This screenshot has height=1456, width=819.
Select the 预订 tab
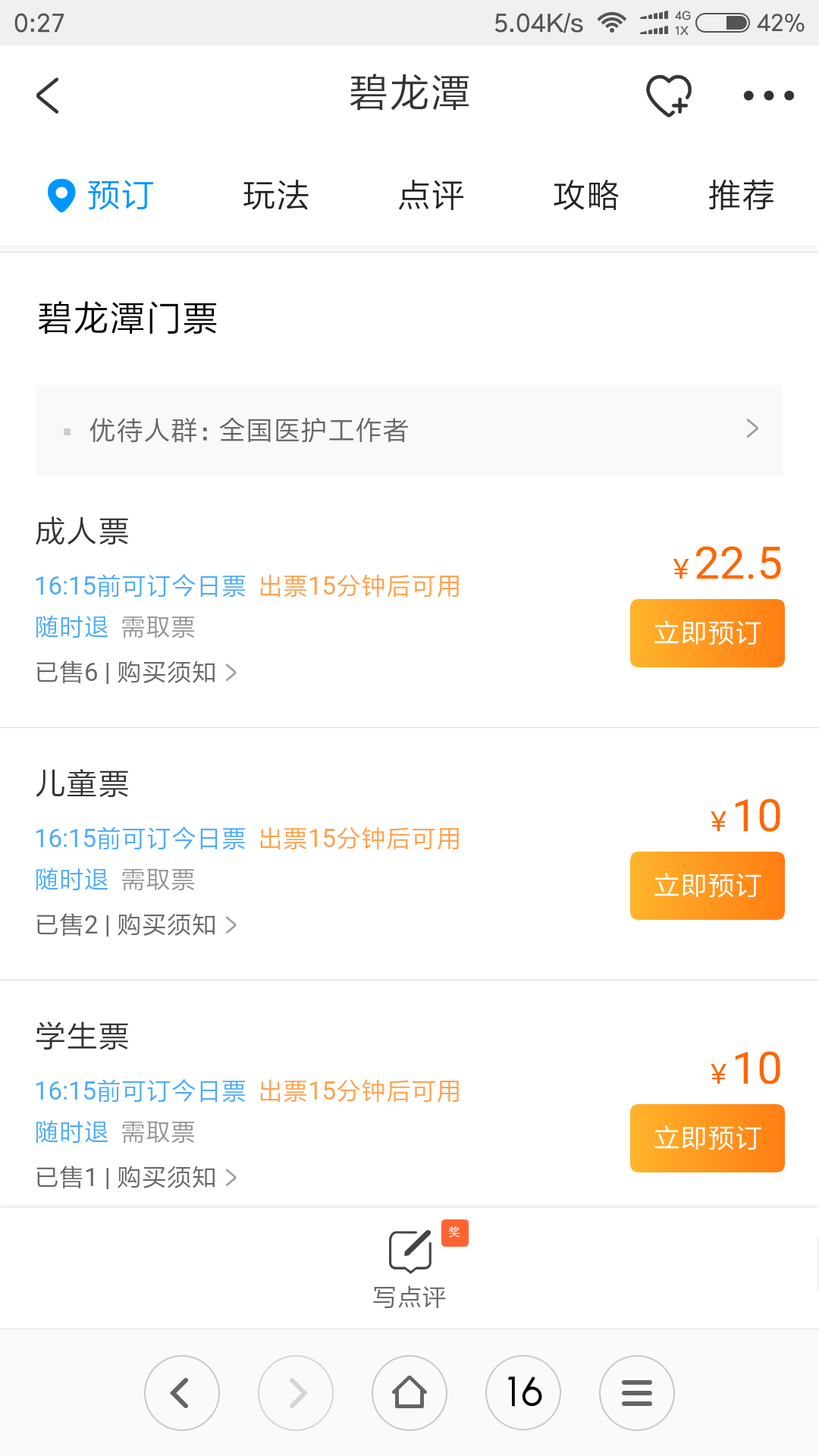click(101, 196)
